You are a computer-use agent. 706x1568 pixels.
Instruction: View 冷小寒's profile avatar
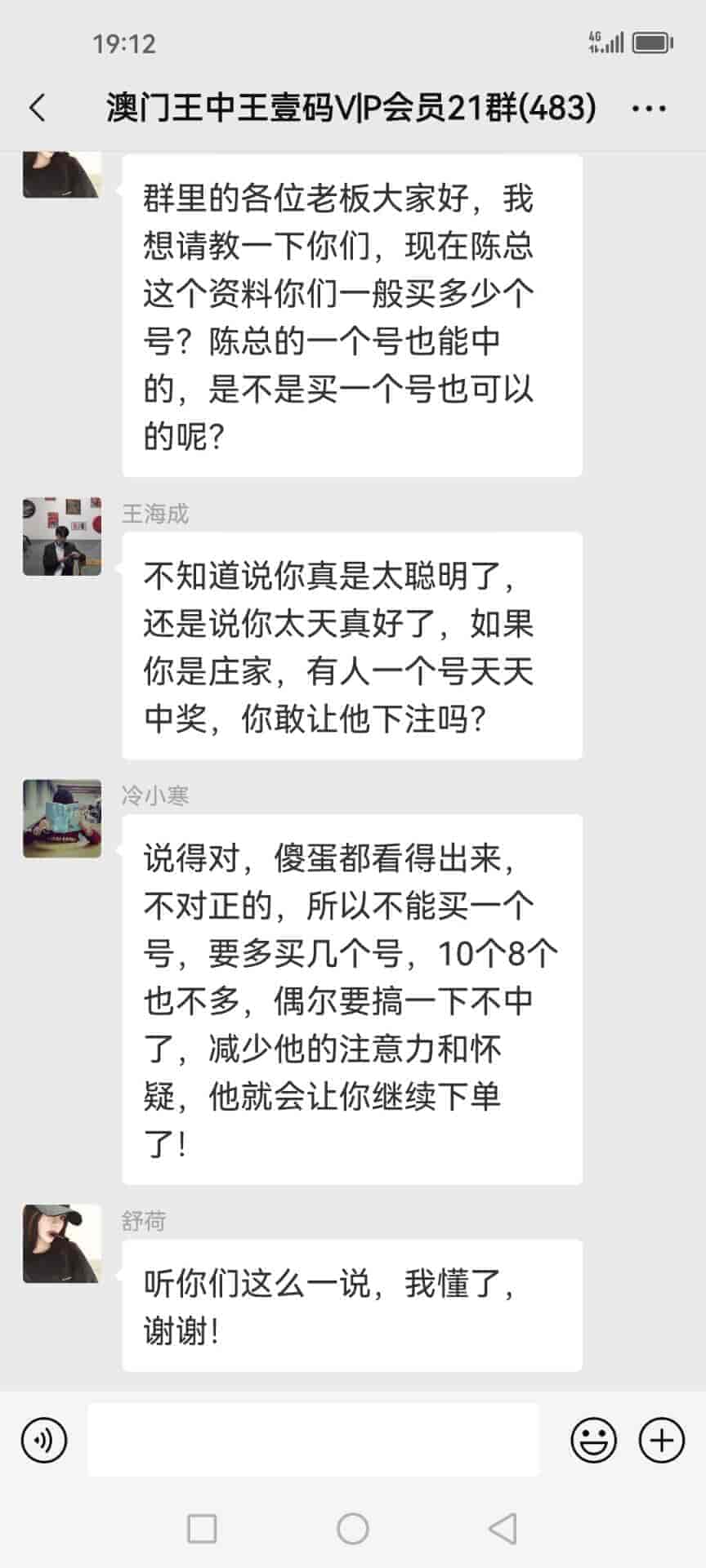click(62, 818)
